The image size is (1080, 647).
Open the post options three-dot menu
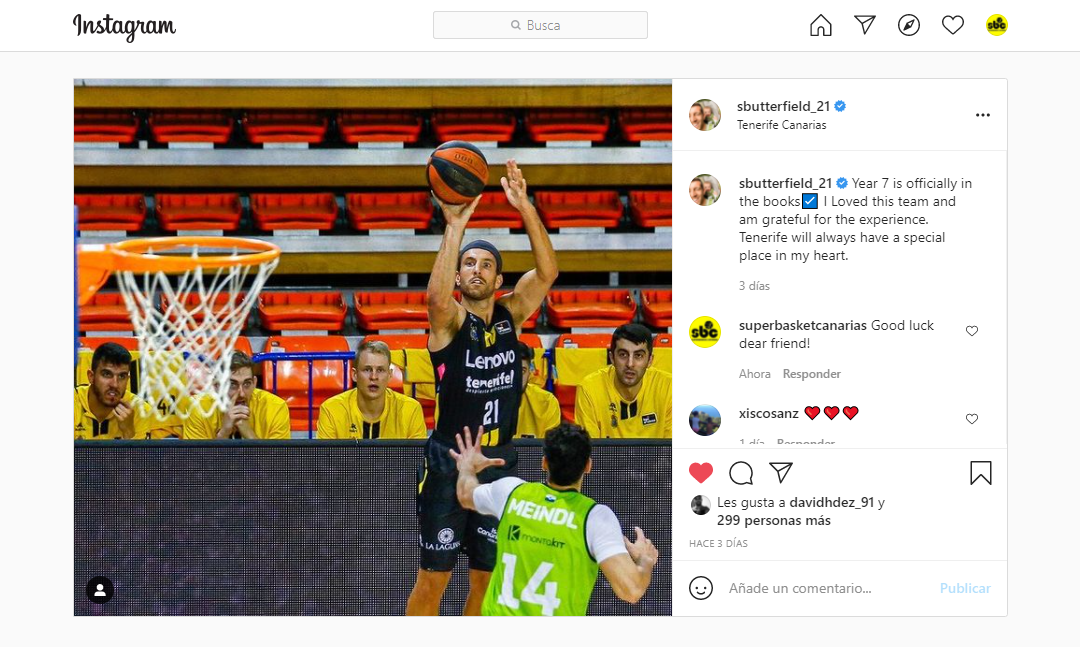[x=982, y=115]
